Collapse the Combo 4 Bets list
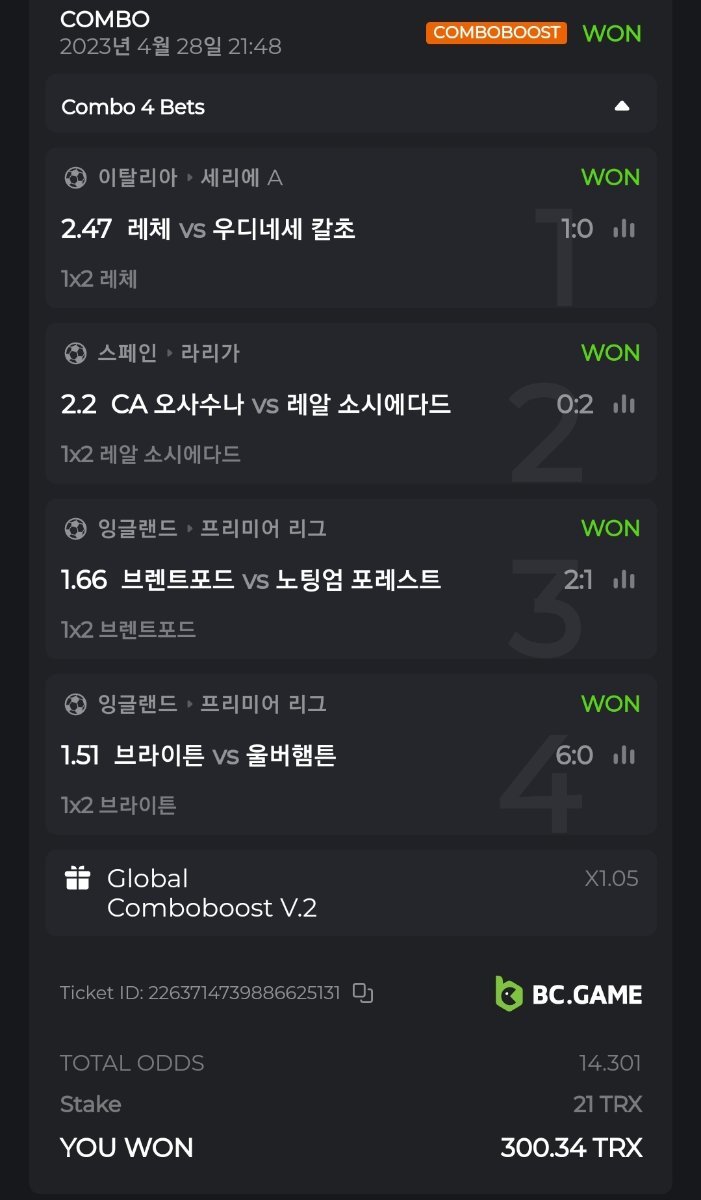The height and width of the screenshot is (1200, 701). [x=622, y=106]
